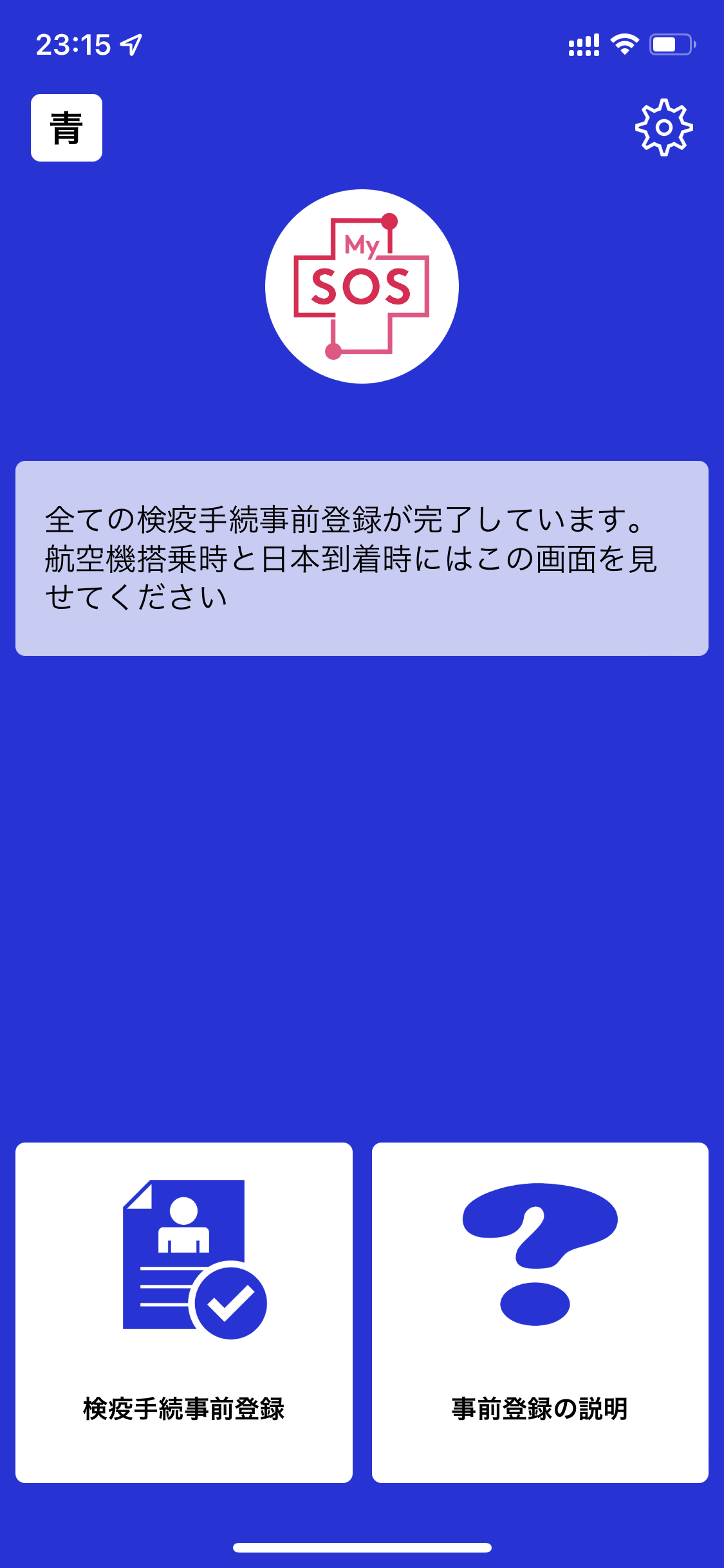Open the 事前登録の説明 help card

click(x=540, y=1312)
